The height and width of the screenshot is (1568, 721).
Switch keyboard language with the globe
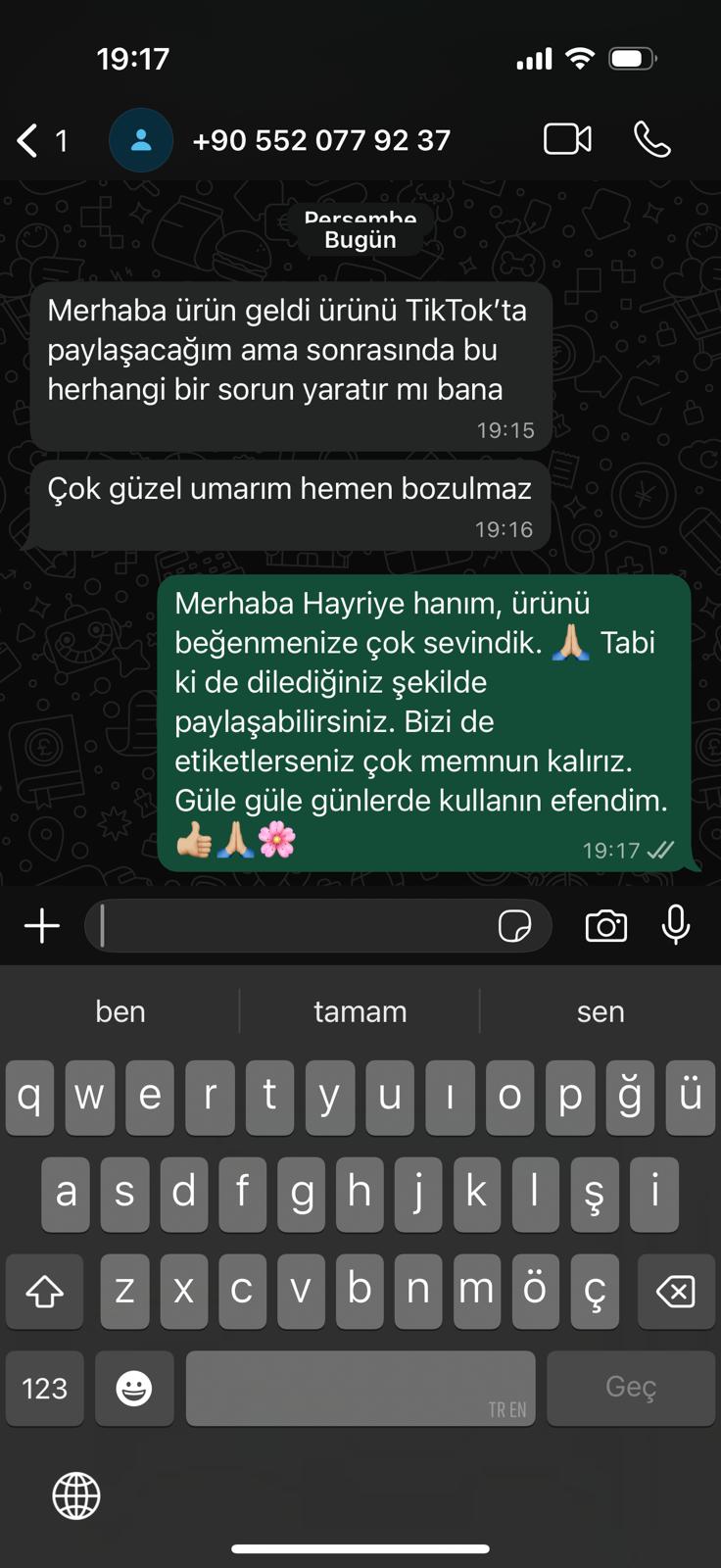[76, 1496]
